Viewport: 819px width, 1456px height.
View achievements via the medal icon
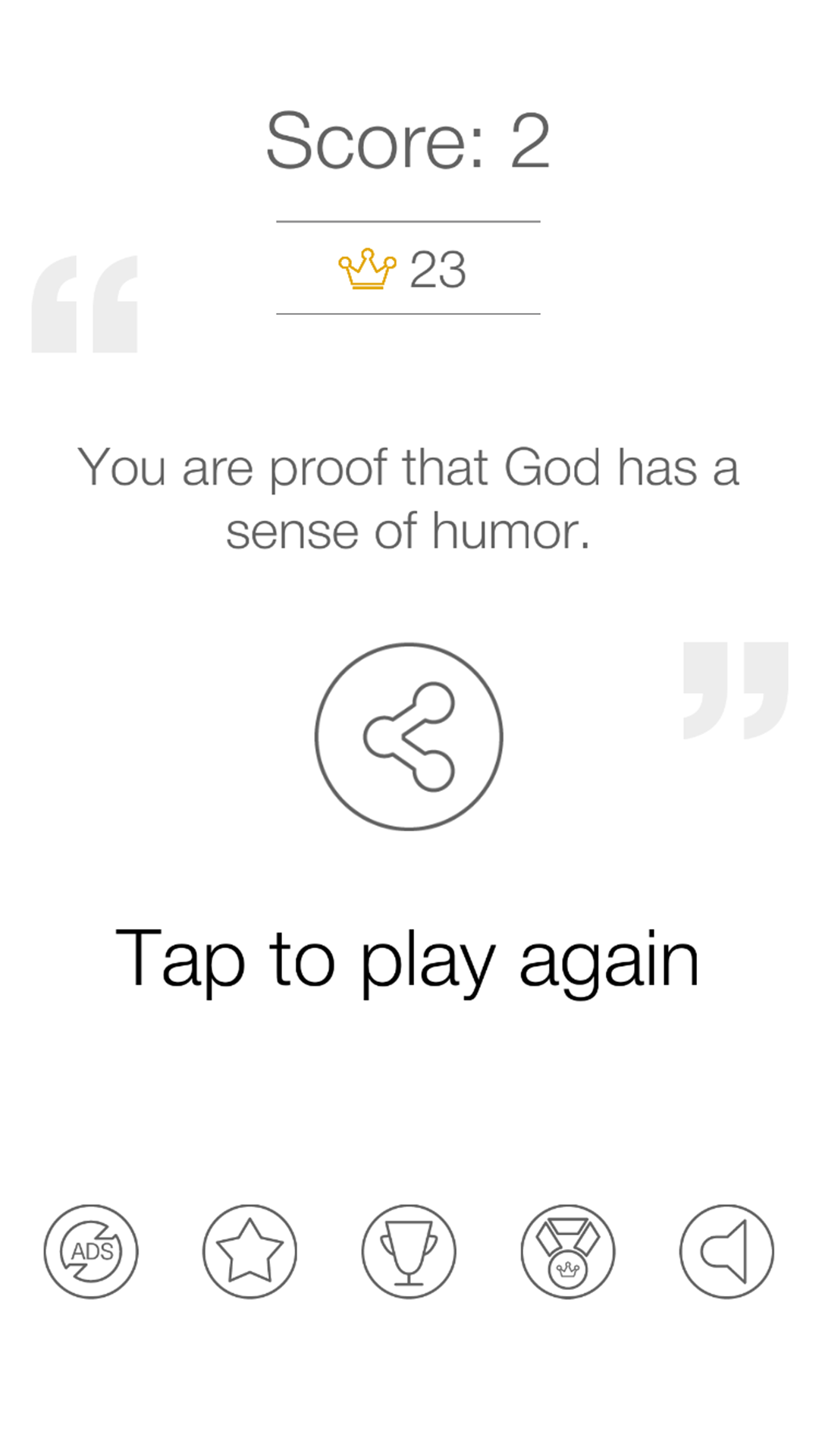[x=567, y=1251]
